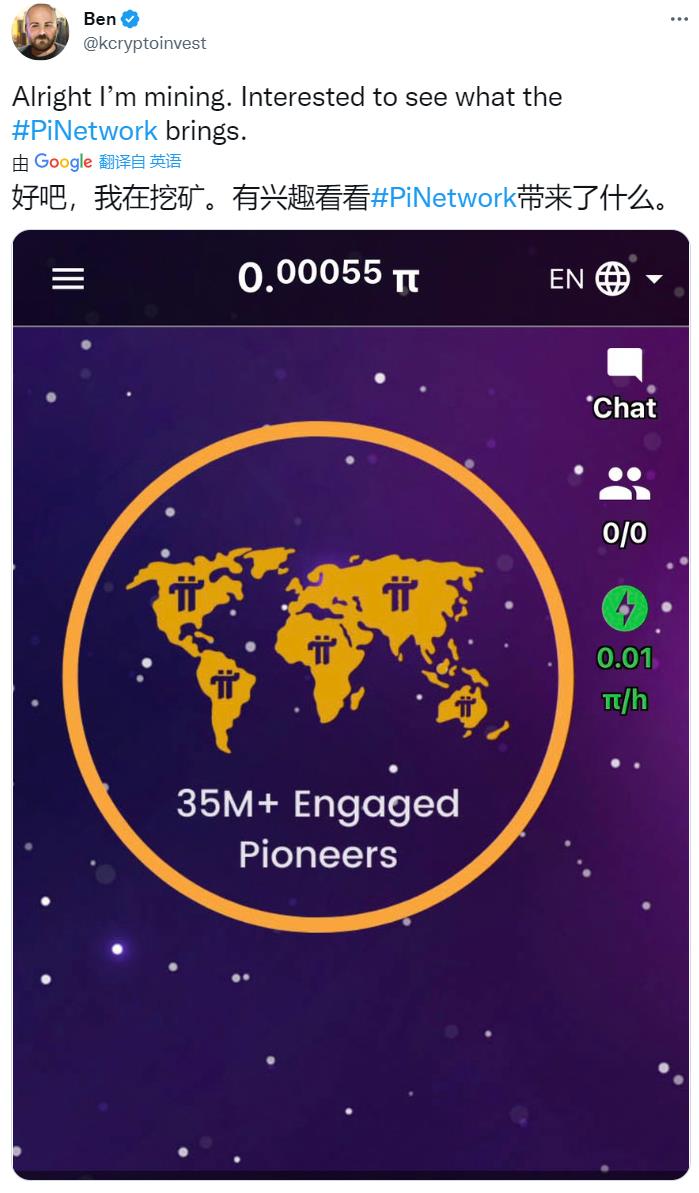The height and width of the screenshot is (1193, 699).
Task: Open #PiNetwork hashtag in the English text
Action: coord(85,130)
